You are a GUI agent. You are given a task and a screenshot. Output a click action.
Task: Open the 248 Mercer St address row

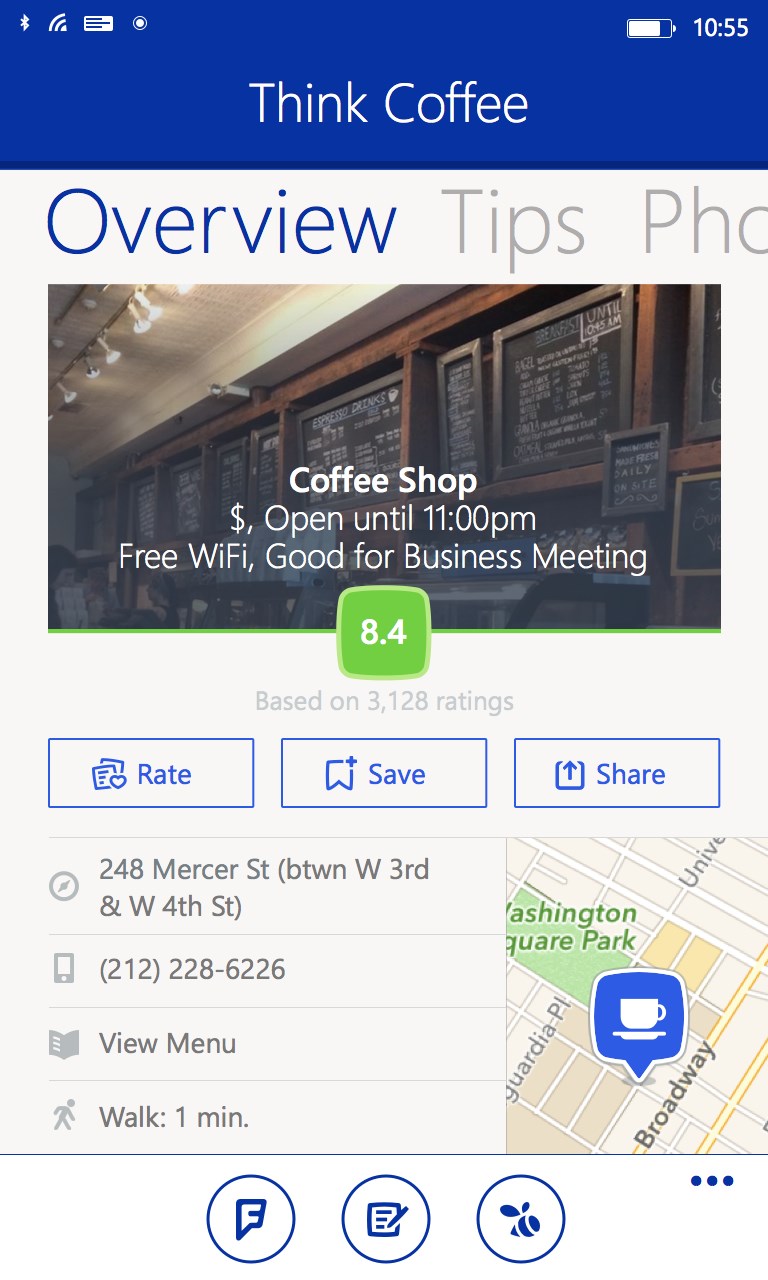[264, 887]
